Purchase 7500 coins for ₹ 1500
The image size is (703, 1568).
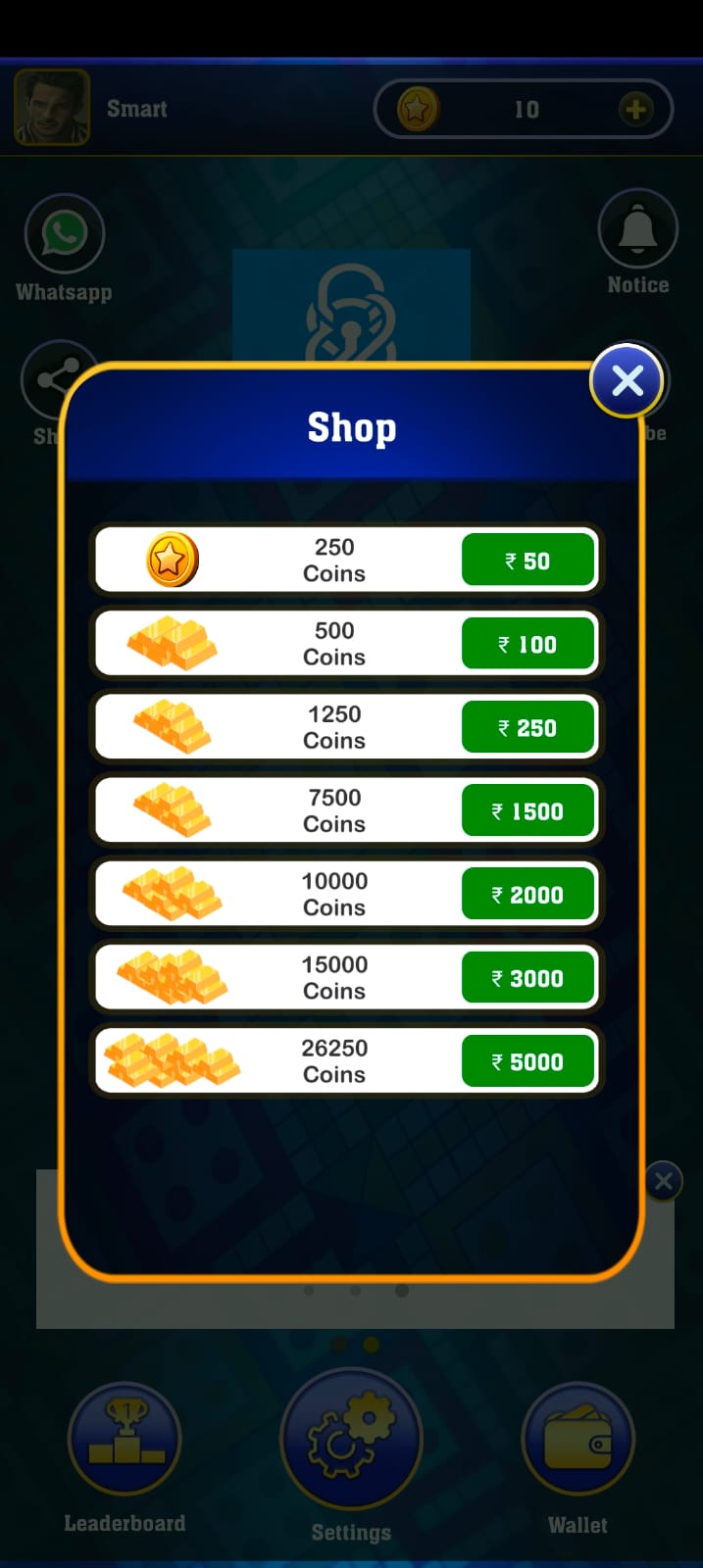click(527, 810)
